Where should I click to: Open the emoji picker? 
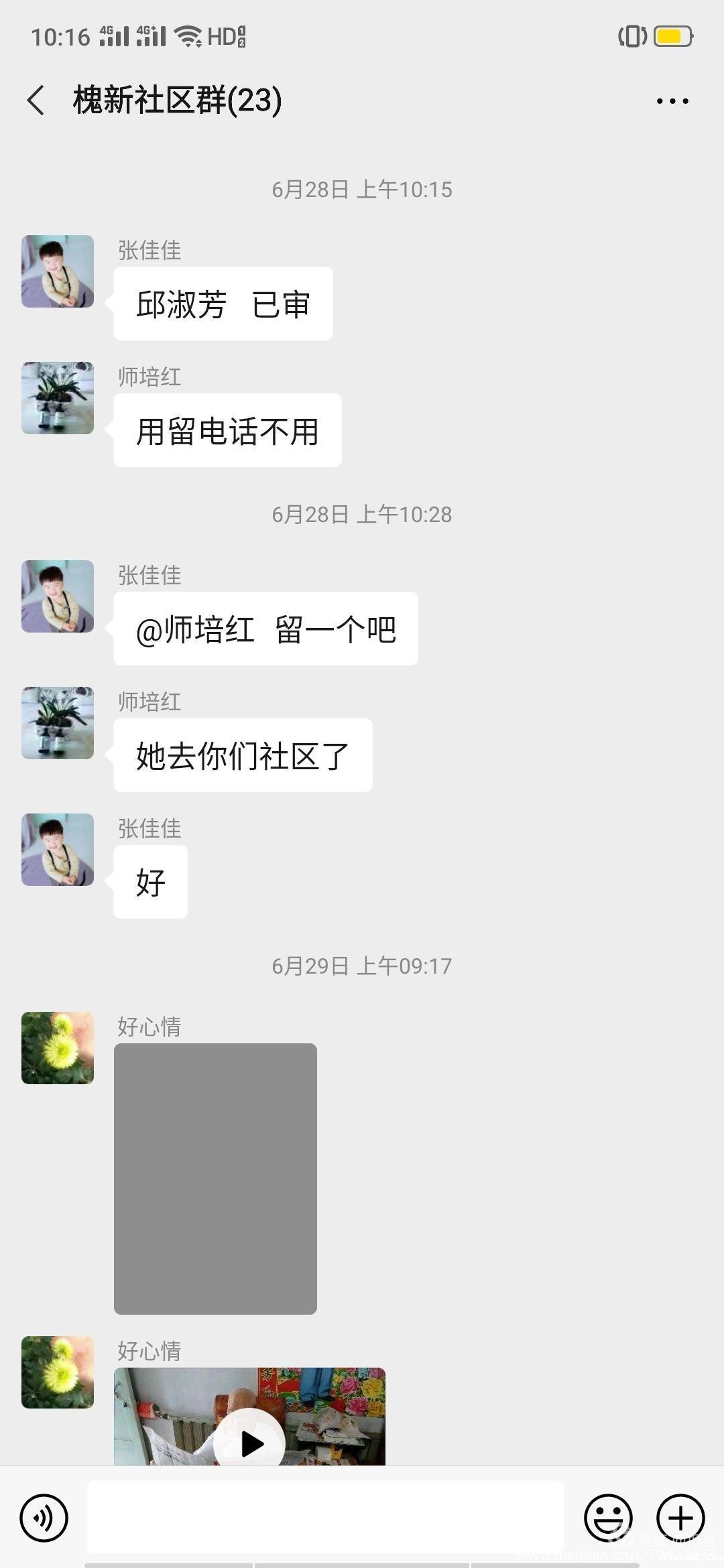pos(608,1518)
